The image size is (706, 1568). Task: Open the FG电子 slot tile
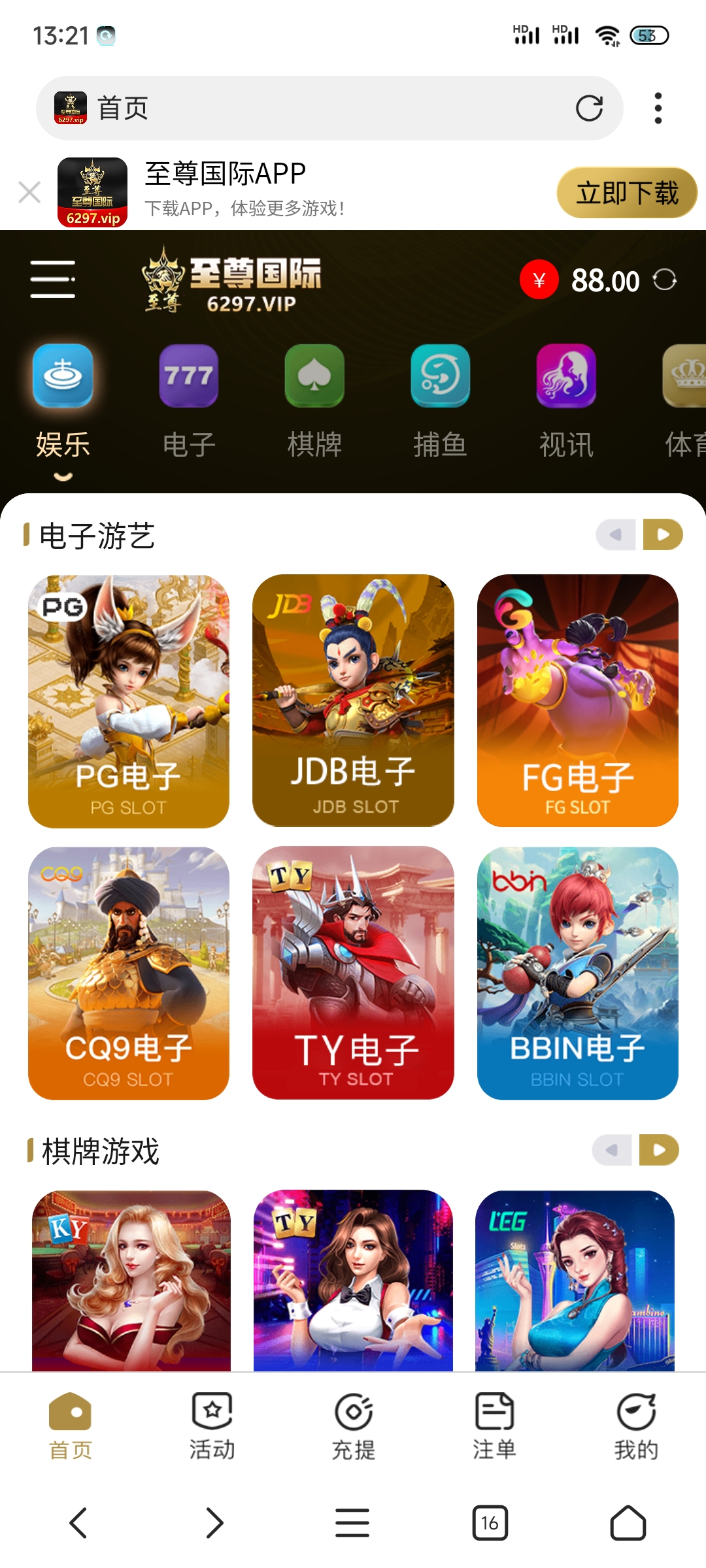coord(577,701)
